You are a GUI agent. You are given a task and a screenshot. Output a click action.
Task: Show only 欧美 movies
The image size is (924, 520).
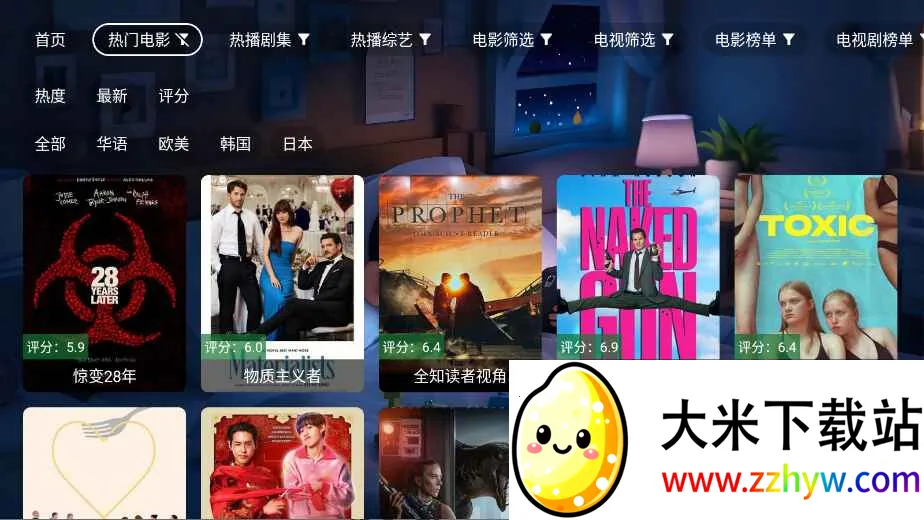pyautogui.click(x=174, y=144)
